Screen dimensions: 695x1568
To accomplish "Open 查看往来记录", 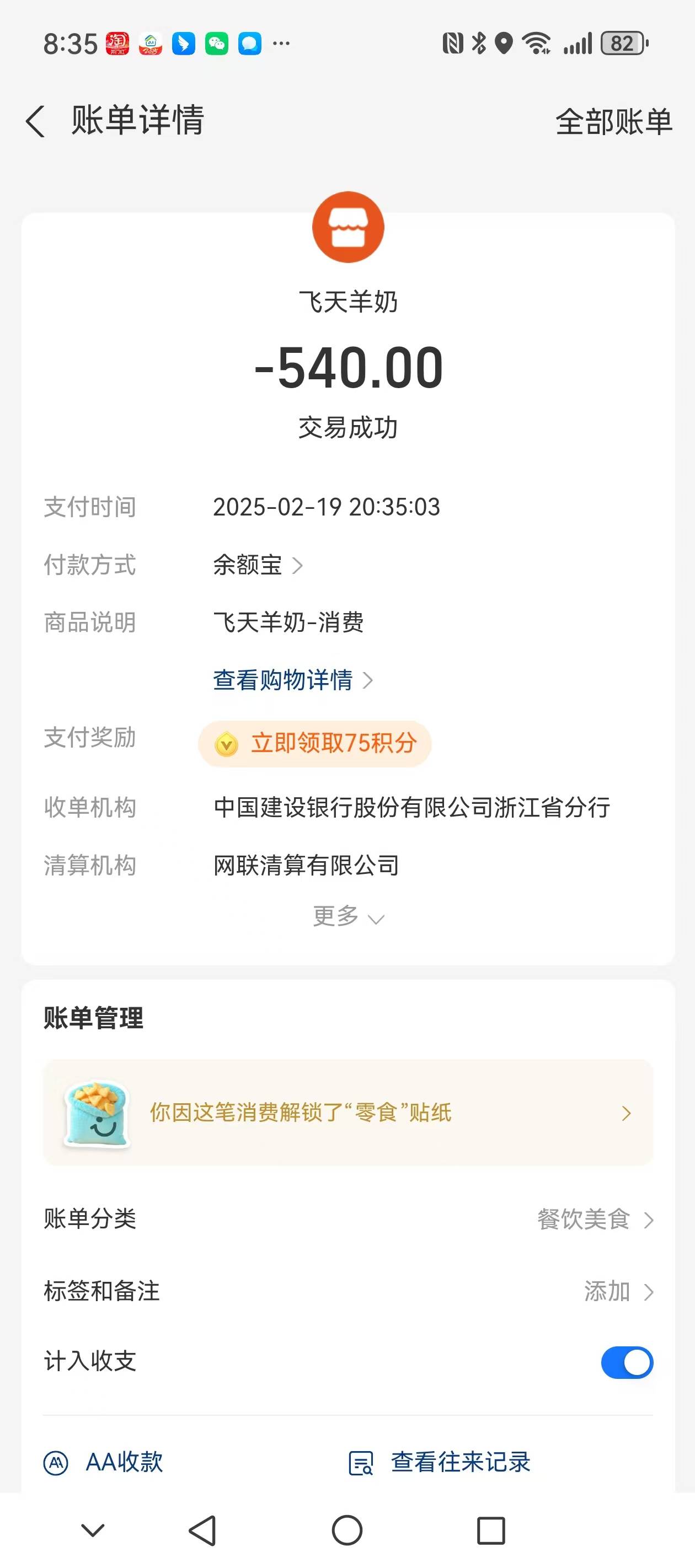I will tap(440, 1462).
